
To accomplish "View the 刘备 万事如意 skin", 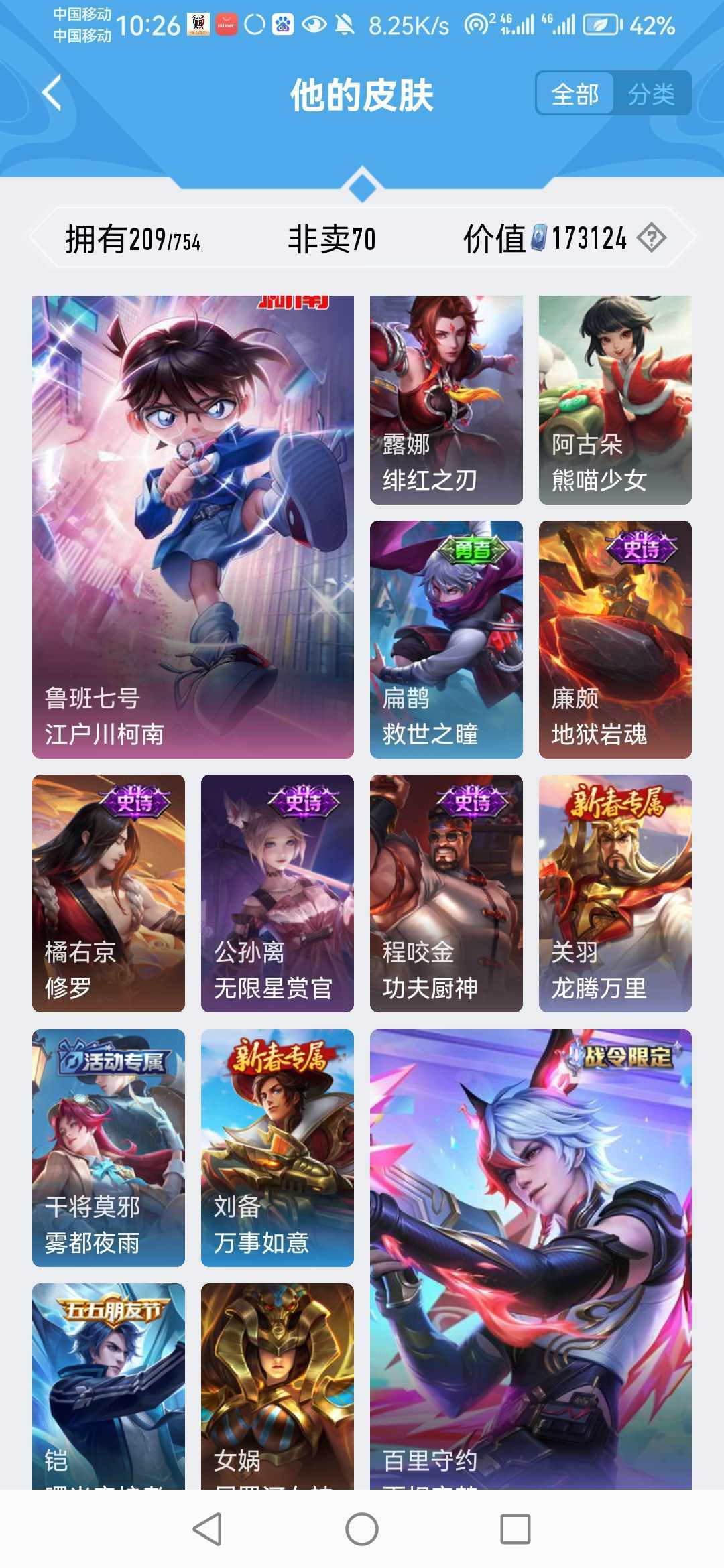I will coord(277,1147).
